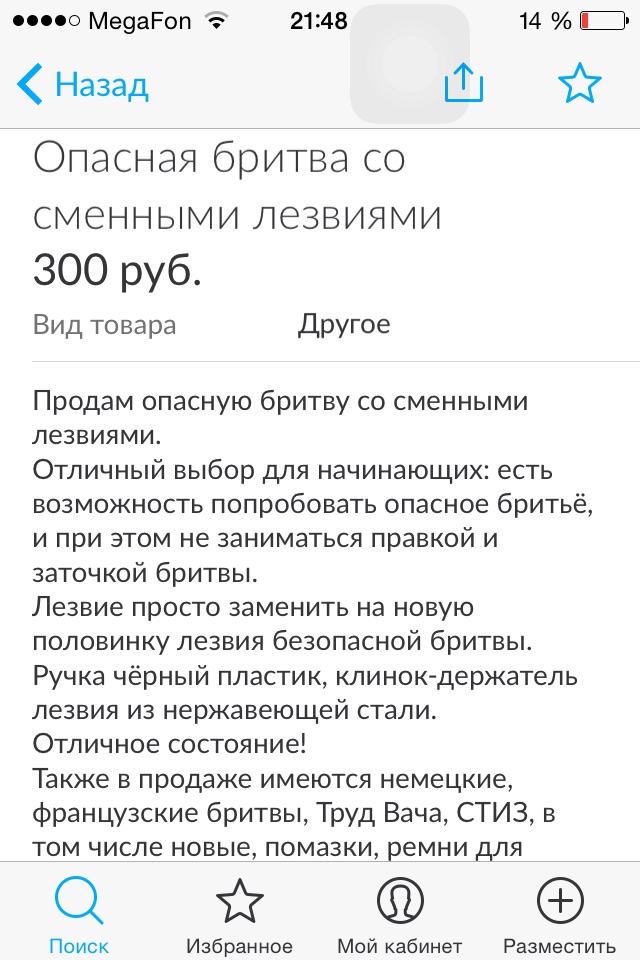Go to the Мой кабинет tab
The height and width of the screenshot is (960, 640).
point(399,915)
